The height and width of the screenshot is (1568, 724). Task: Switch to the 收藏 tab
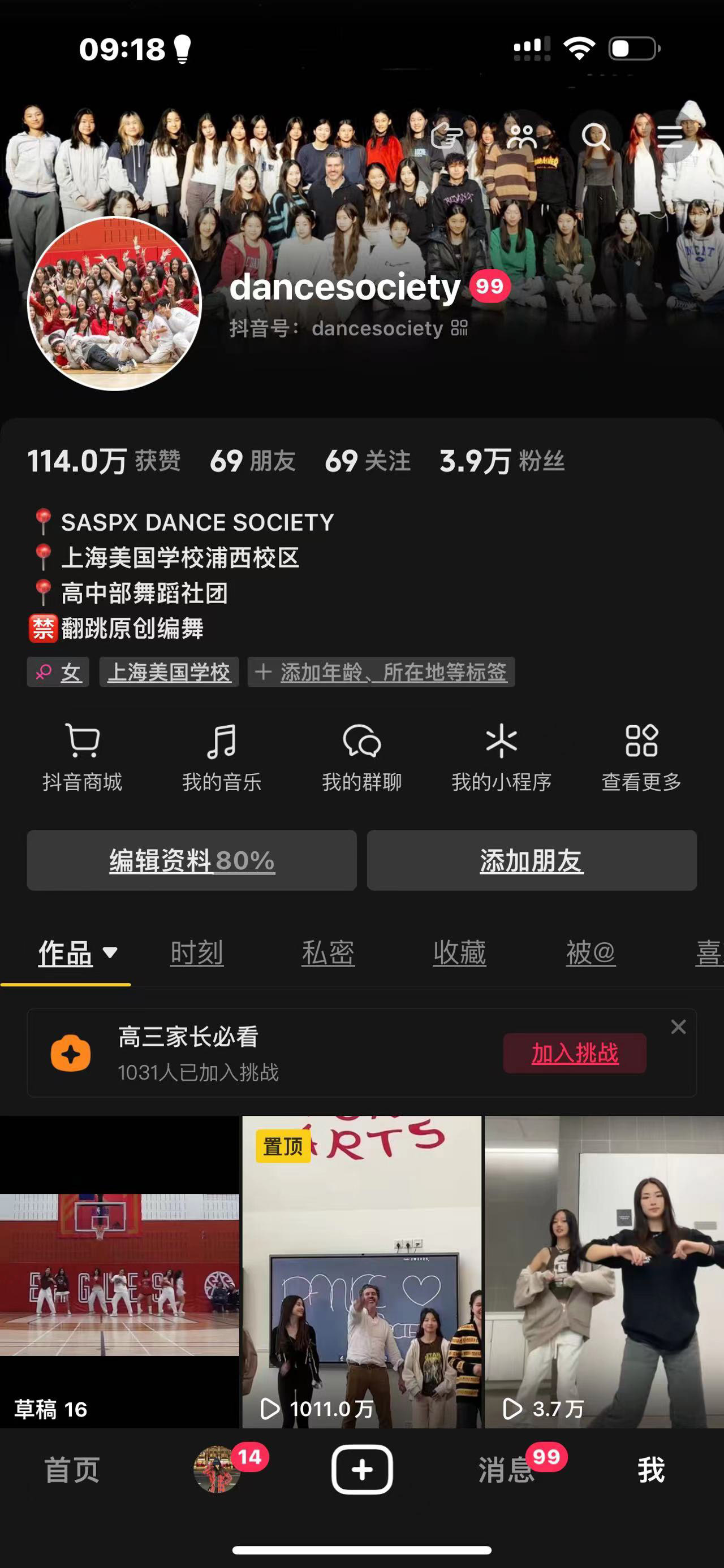click(460, 952)
